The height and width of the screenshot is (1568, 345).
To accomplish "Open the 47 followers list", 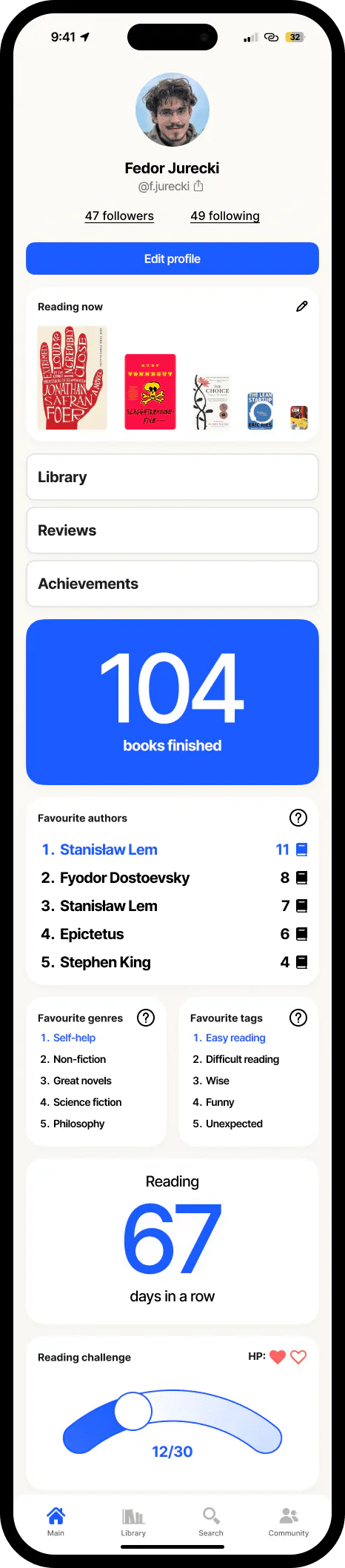I will tap(119, 216).
